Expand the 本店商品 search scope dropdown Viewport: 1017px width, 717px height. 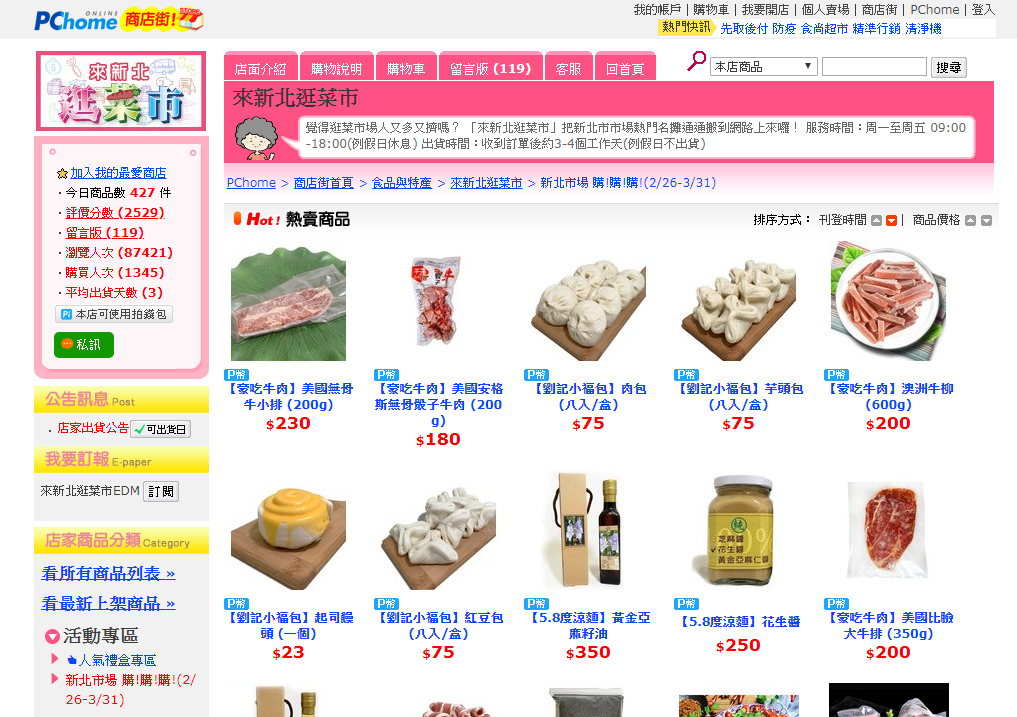[x=763, y=67]
